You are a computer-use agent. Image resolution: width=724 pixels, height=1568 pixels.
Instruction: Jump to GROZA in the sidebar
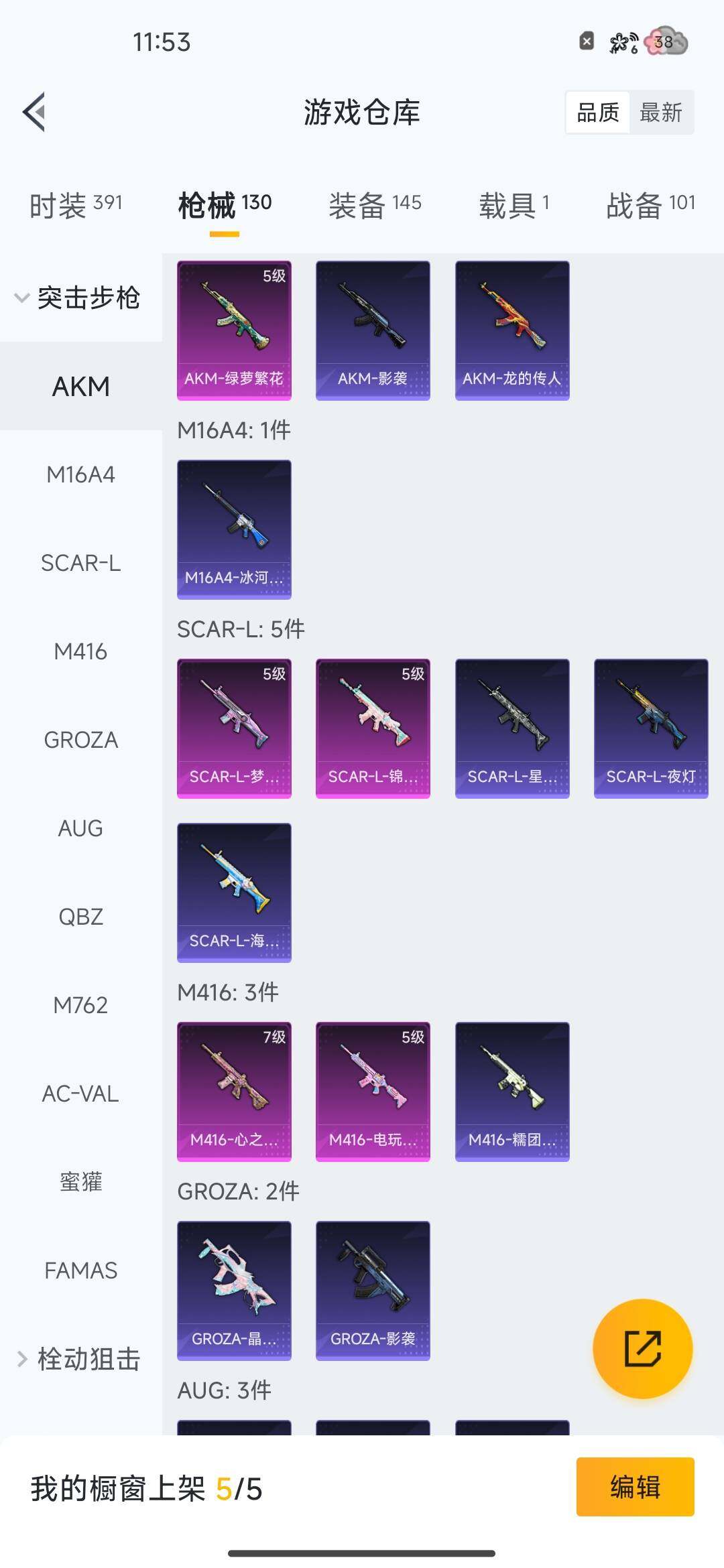point(80,740)
